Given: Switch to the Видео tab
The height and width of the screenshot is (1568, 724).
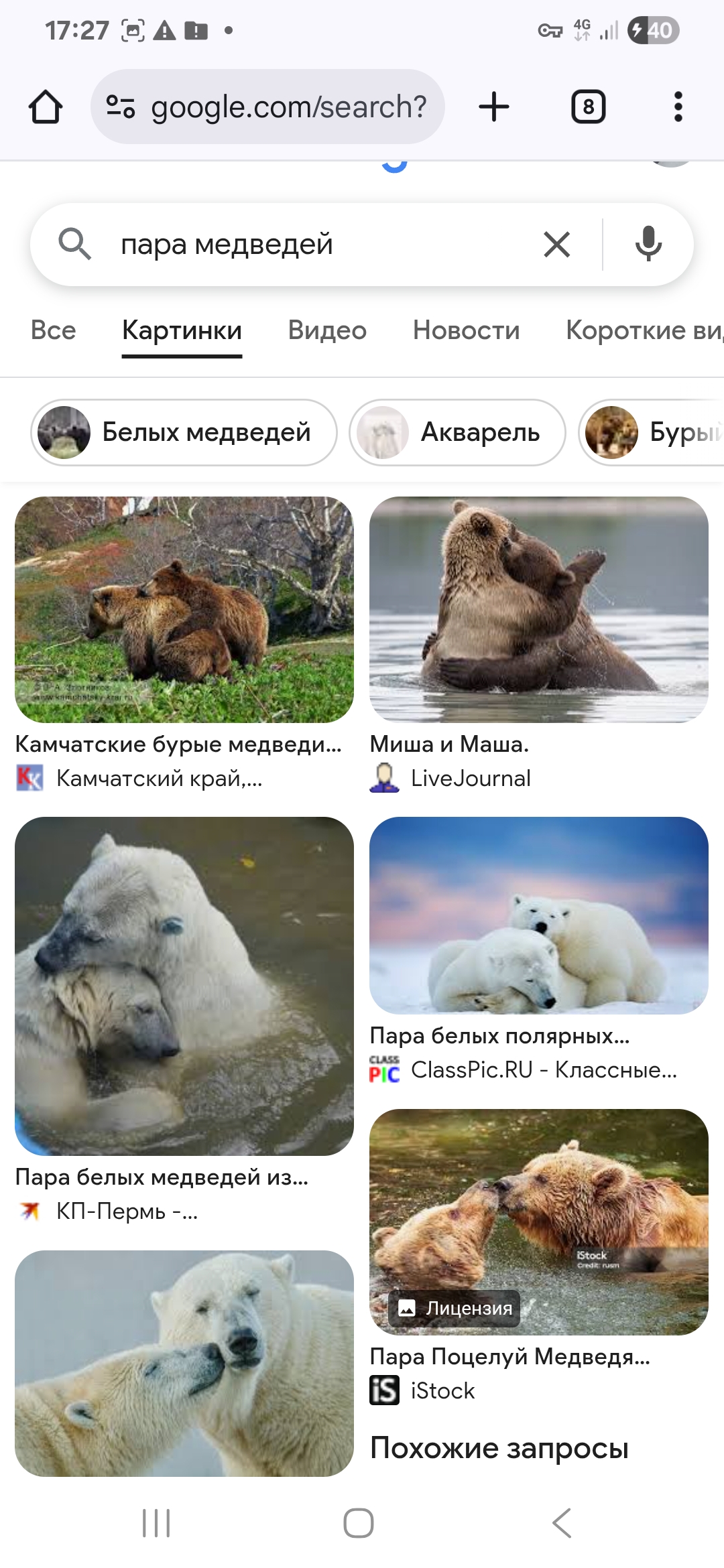Looking at the screenshot, I should coord(327,330).
